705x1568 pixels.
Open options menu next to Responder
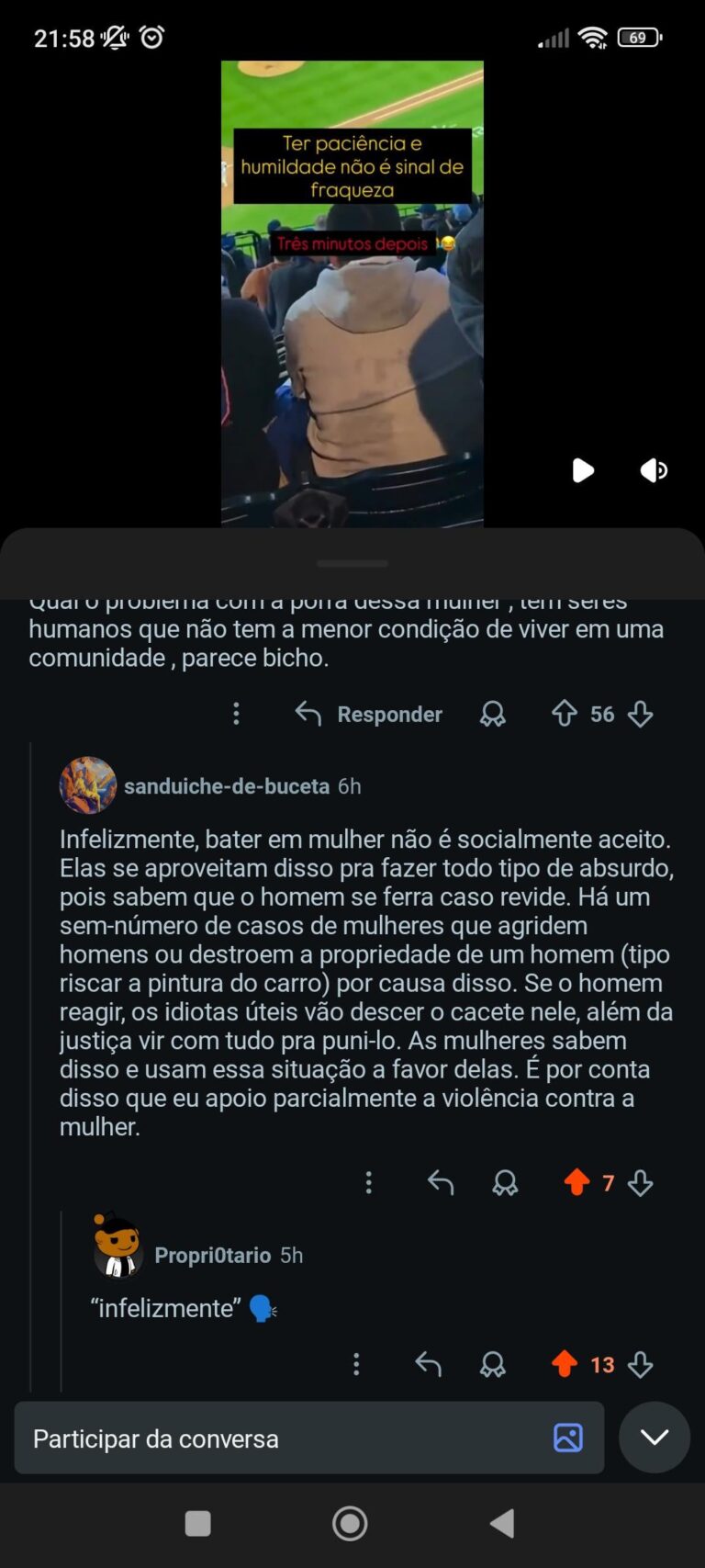point(236,714)
